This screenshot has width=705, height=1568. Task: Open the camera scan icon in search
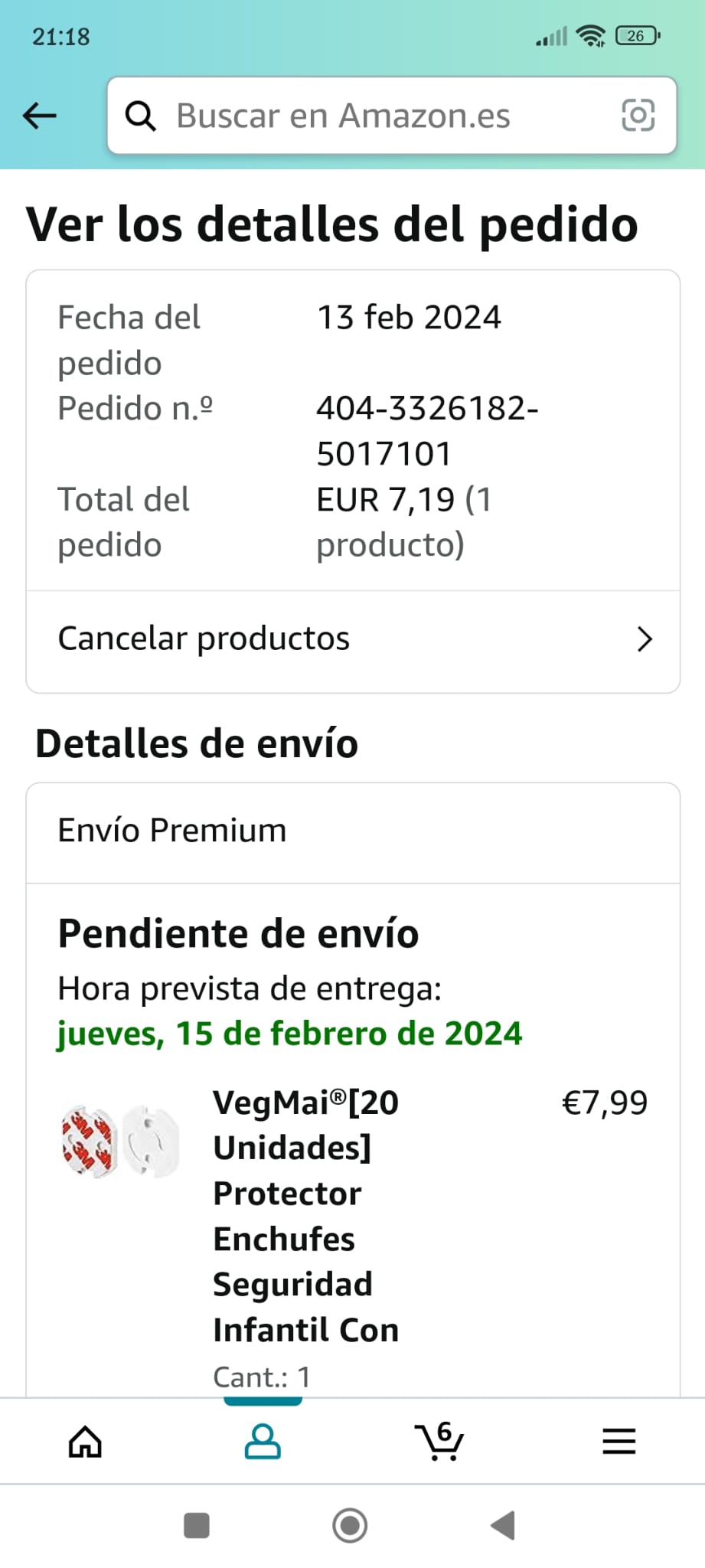click(638, 116)
